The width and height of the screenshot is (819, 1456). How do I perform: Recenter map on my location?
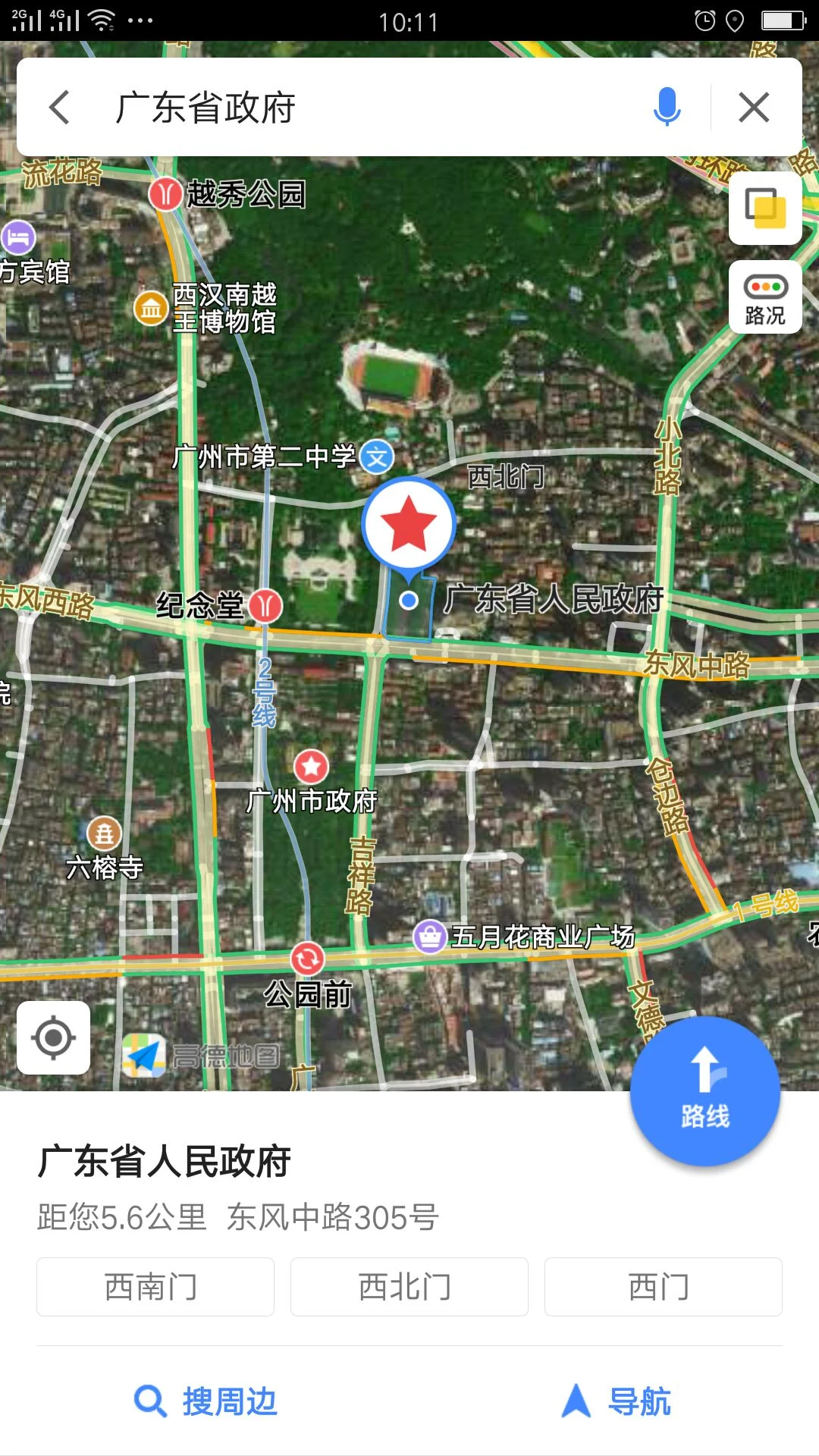point(53,1037)
